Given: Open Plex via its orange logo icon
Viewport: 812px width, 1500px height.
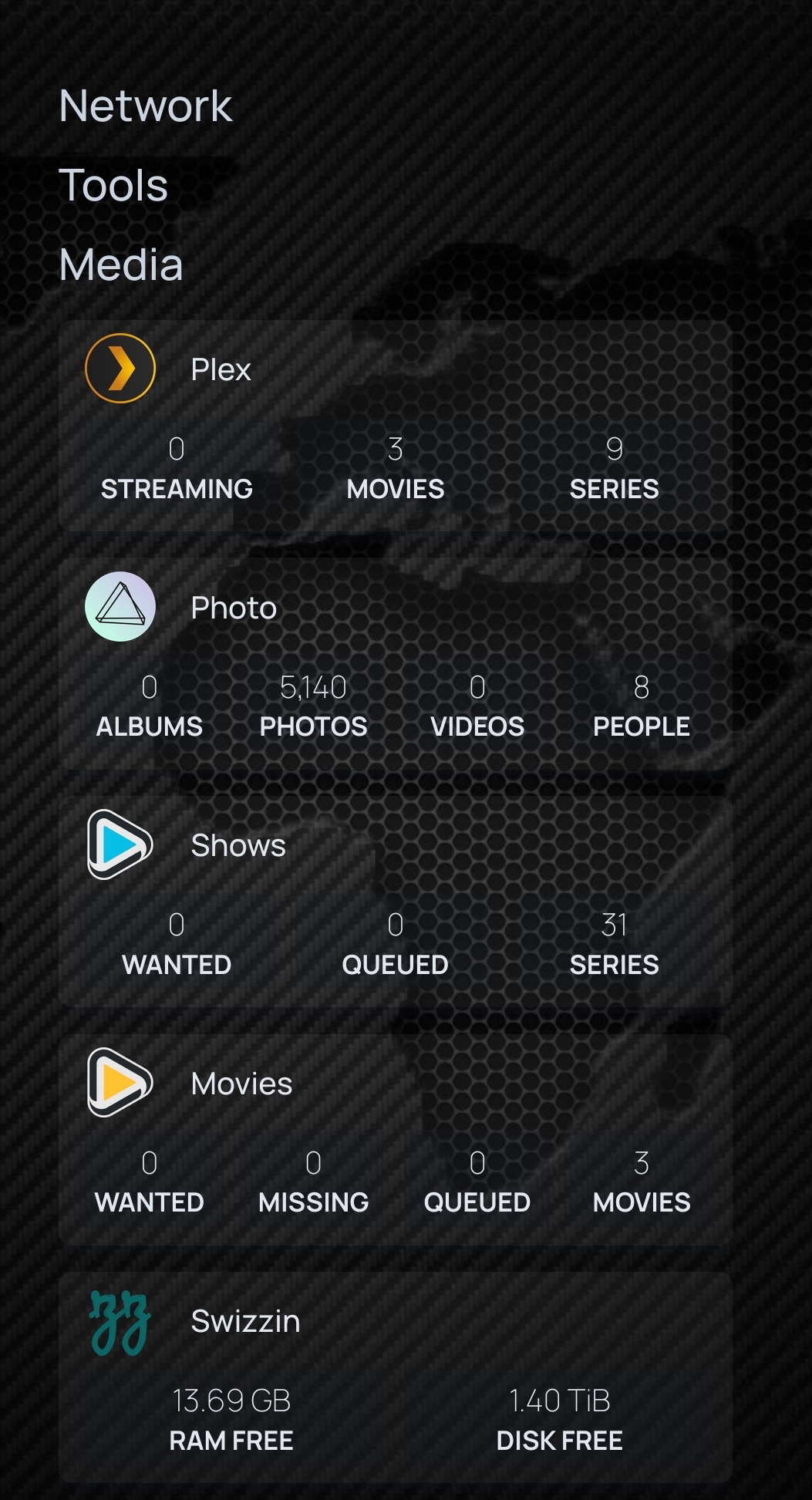Looking at the screenshot, I should point(120,368).
